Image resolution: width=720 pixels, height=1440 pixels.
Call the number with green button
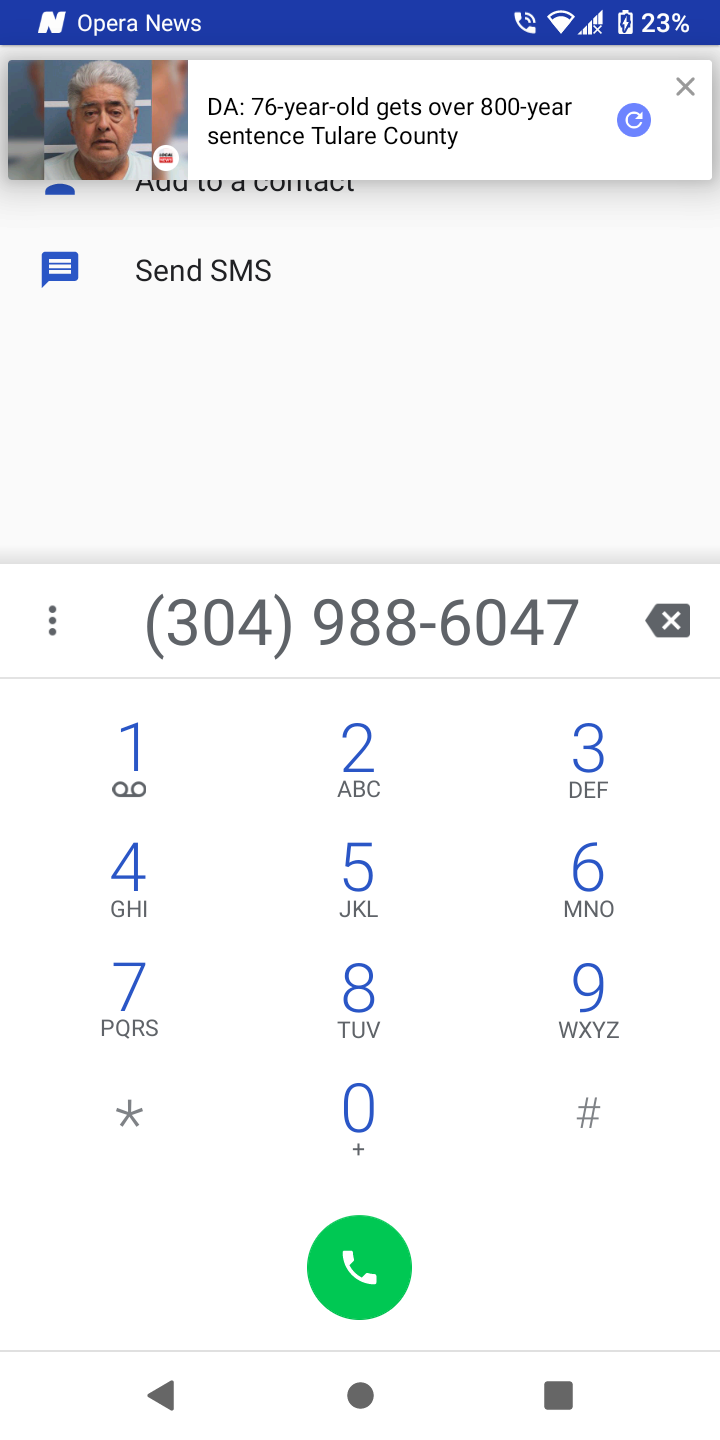359,1267
